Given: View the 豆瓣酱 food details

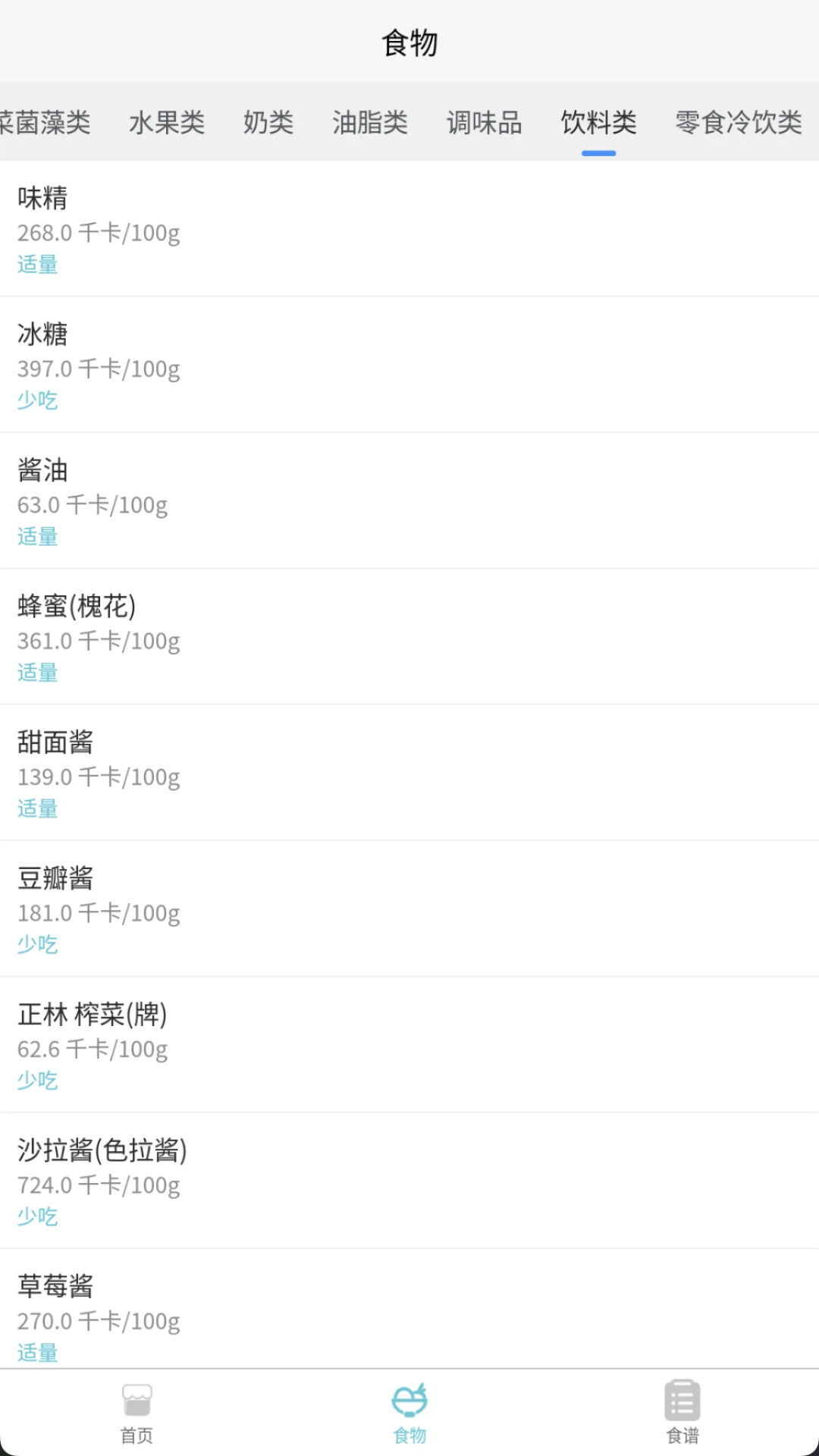Looking at the screenshot, I should pos(409,909).
